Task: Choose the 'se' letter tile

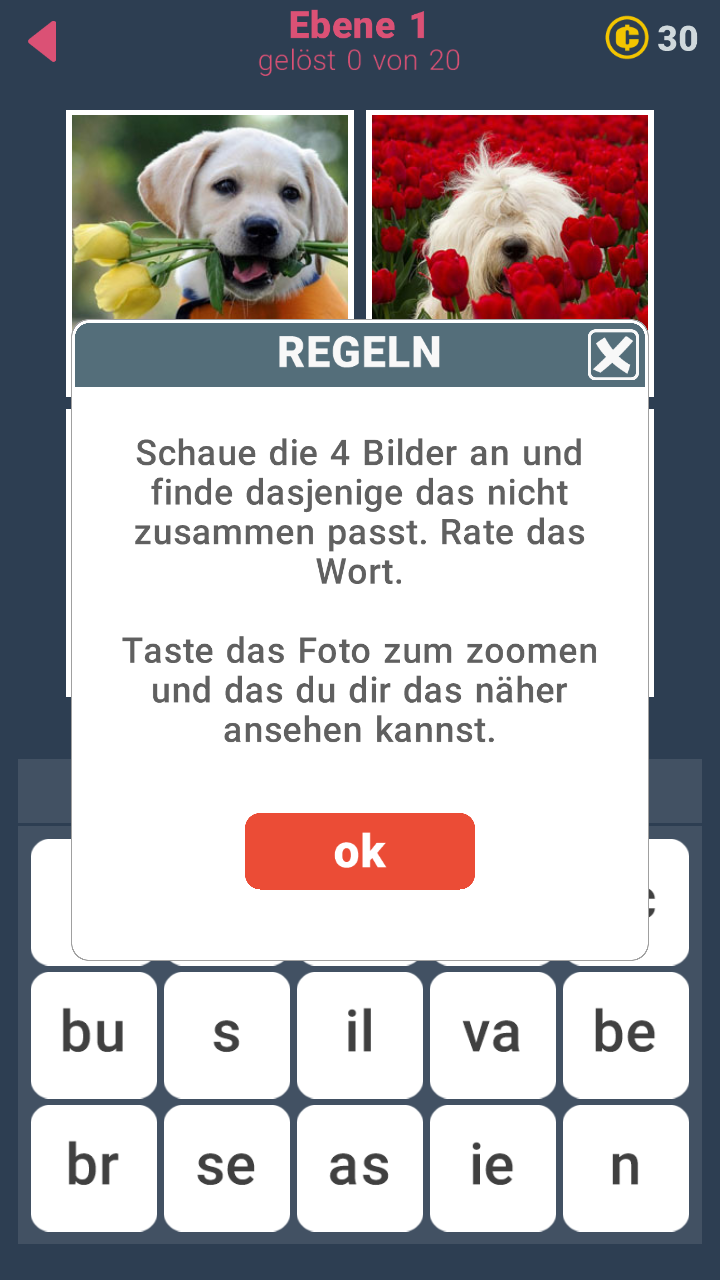Action: (x=227, y=1168)
